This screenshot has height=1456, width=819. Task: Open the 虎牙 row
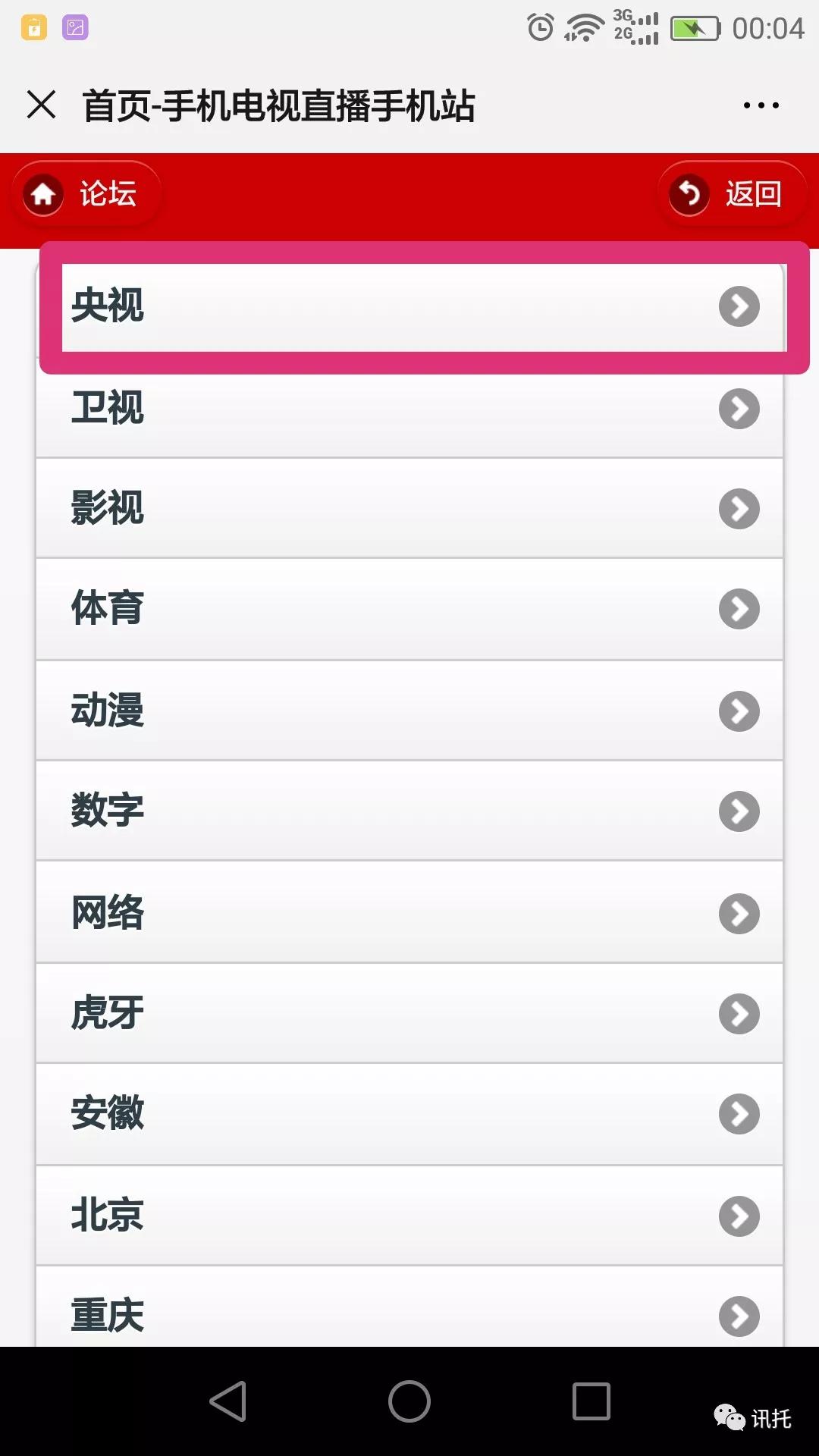(409, 1013)
